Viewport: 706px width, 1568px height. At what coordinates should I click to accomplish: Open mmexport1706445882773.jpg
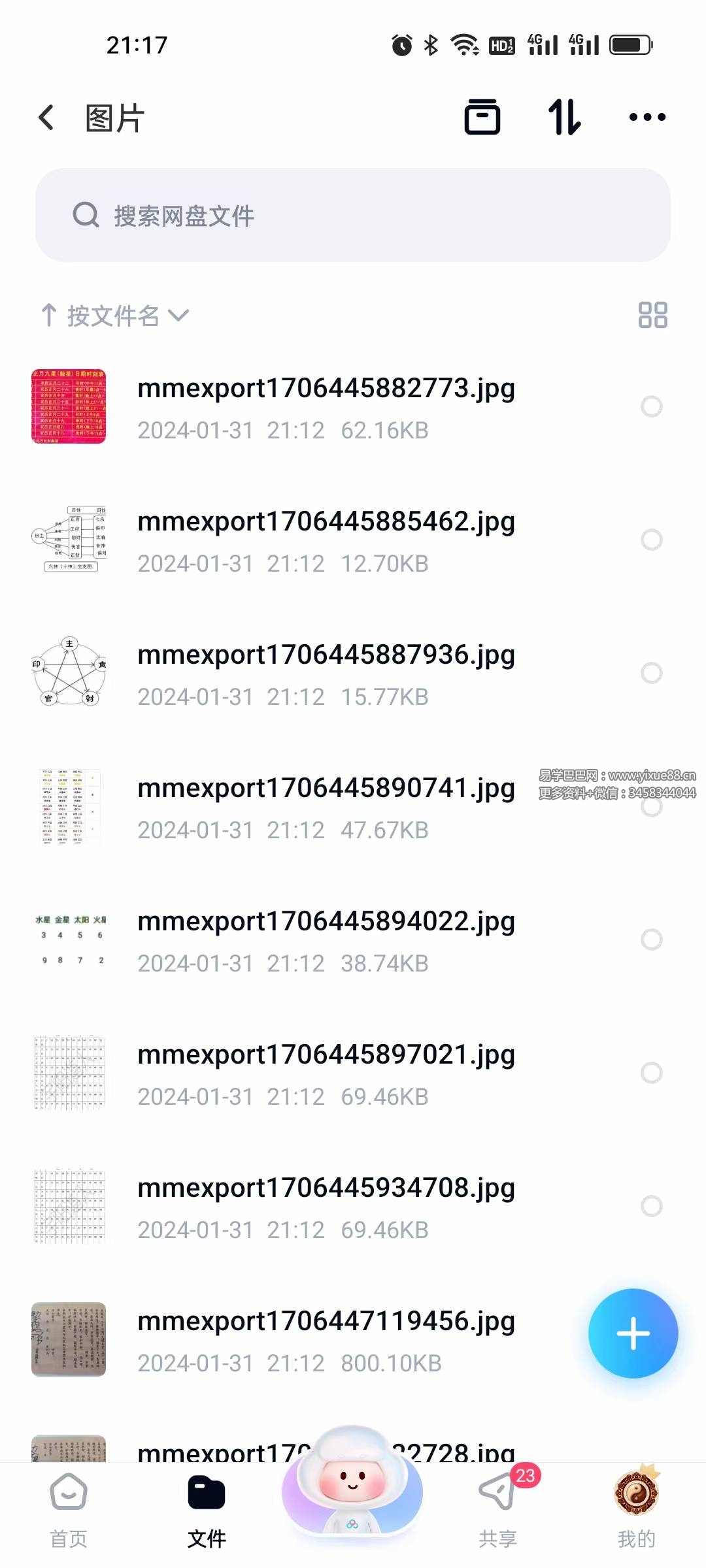pyautogui.click(x=326, y=407)
